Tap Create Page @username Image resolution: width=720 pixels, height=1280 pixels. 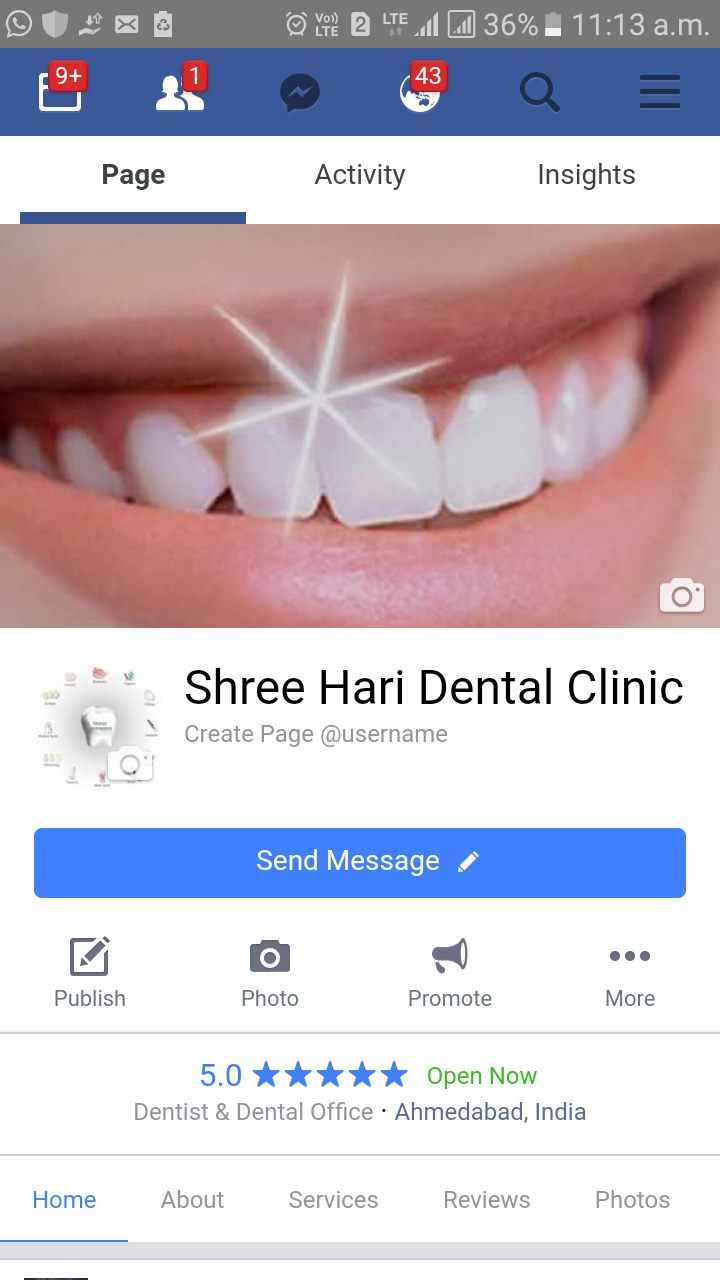tap(316, 734)
